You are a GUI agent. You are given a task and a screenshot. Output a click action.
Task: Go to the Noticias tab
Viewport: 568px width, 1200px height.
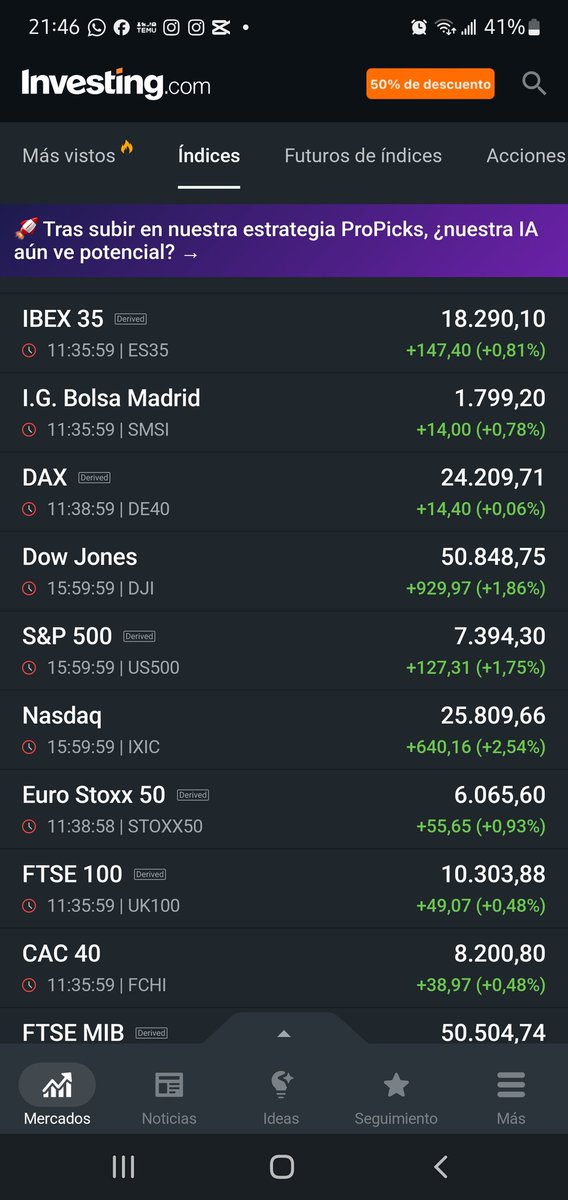(x=169, y=1097)
